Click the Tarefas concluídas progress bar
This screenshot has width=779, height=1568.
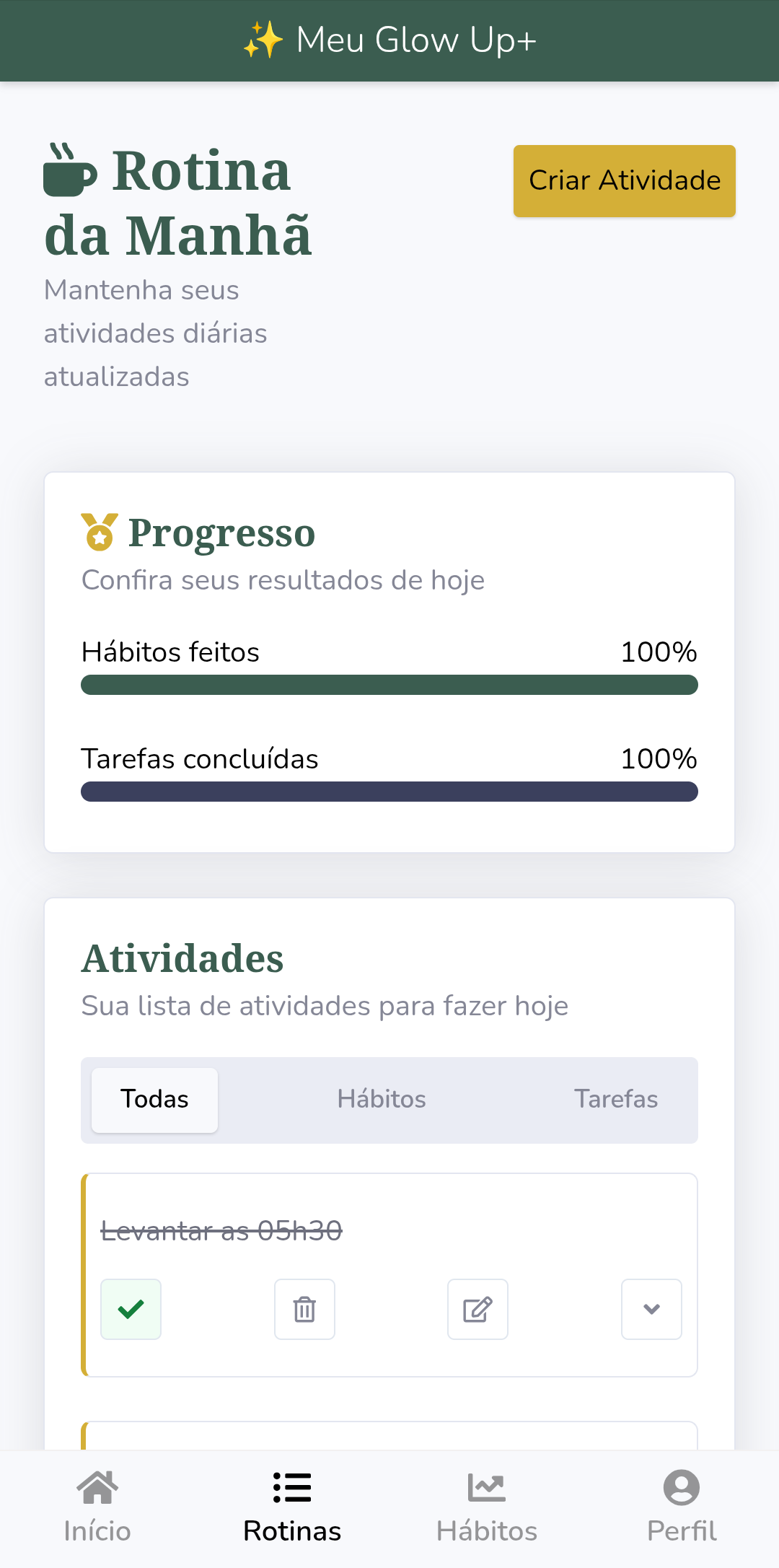point(389,792)
